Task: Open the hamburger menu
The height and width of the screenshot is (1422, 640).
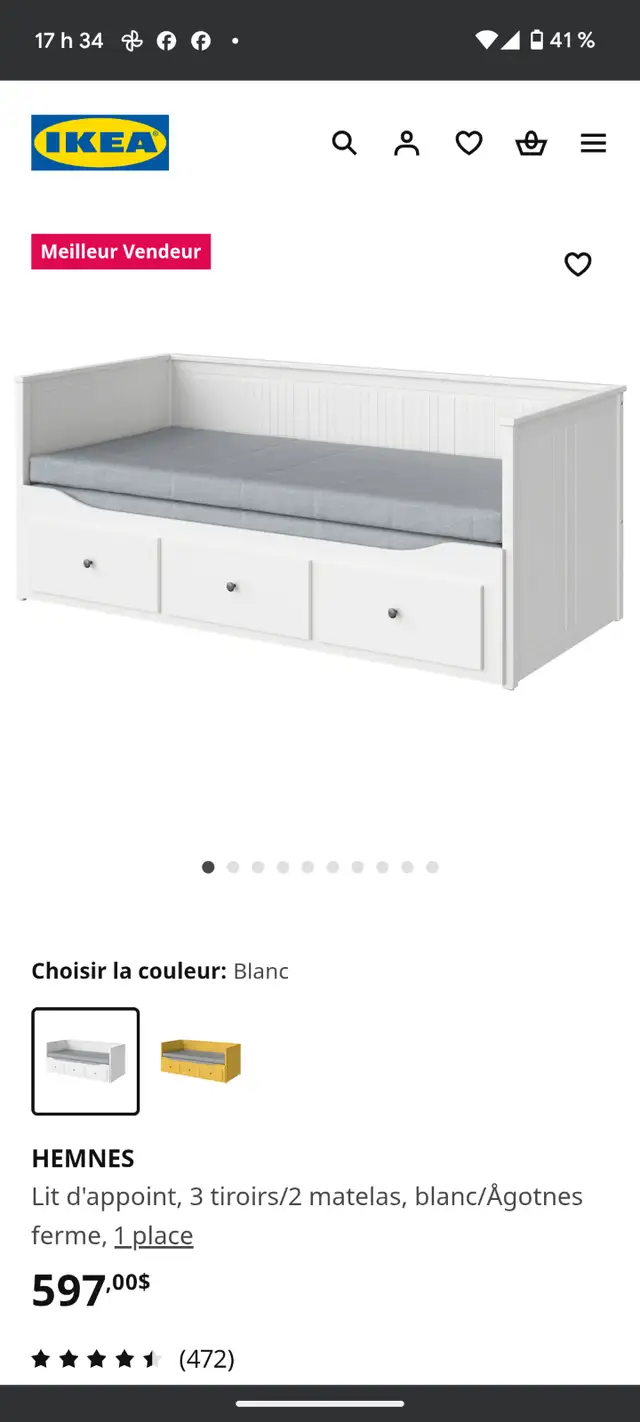Action: pyautogui.click(x=593, y=143)
